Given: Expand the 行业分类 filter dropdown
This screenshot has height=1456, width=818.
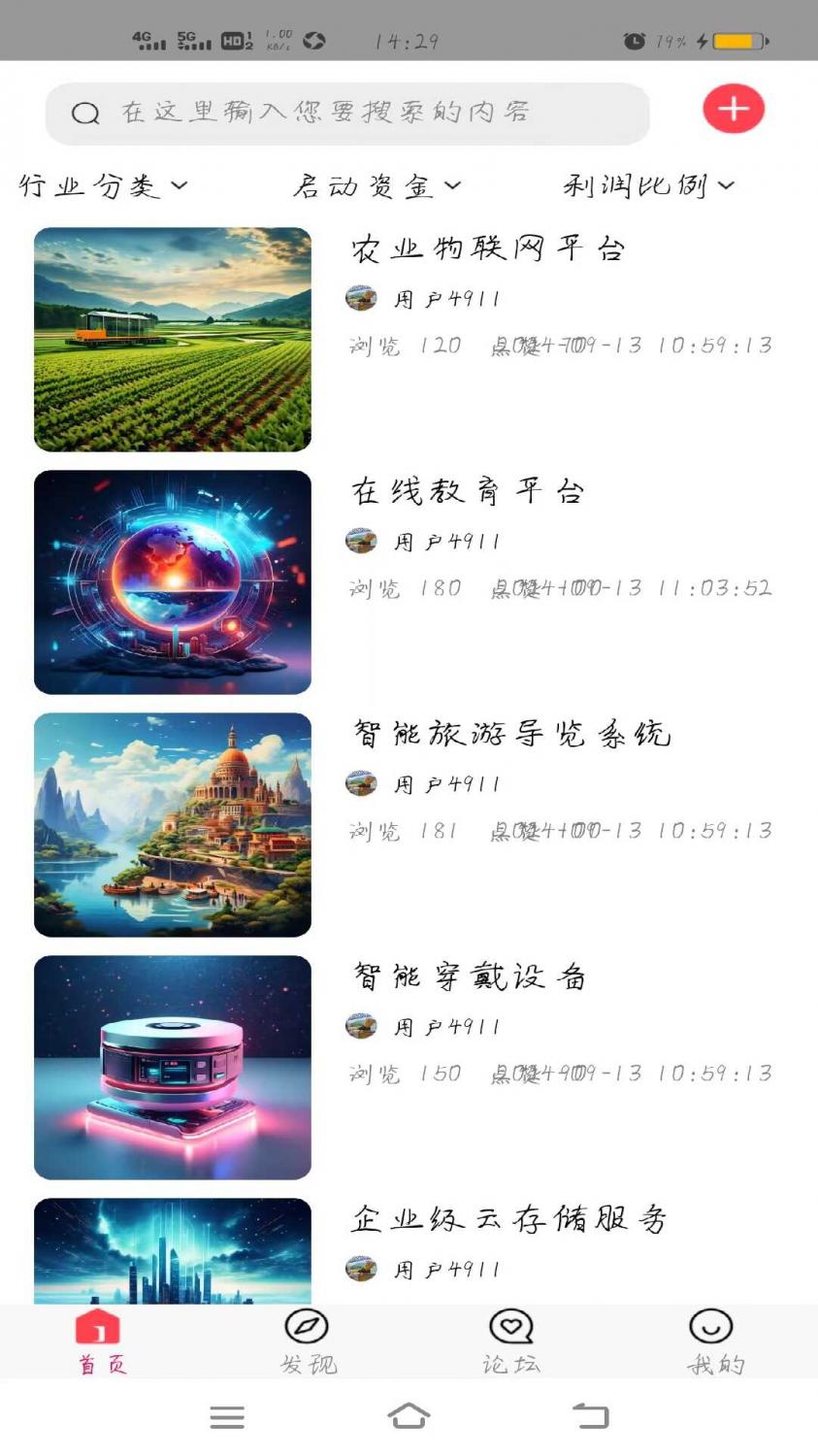Looking at the screenshot, I should [x=102, y=184].
